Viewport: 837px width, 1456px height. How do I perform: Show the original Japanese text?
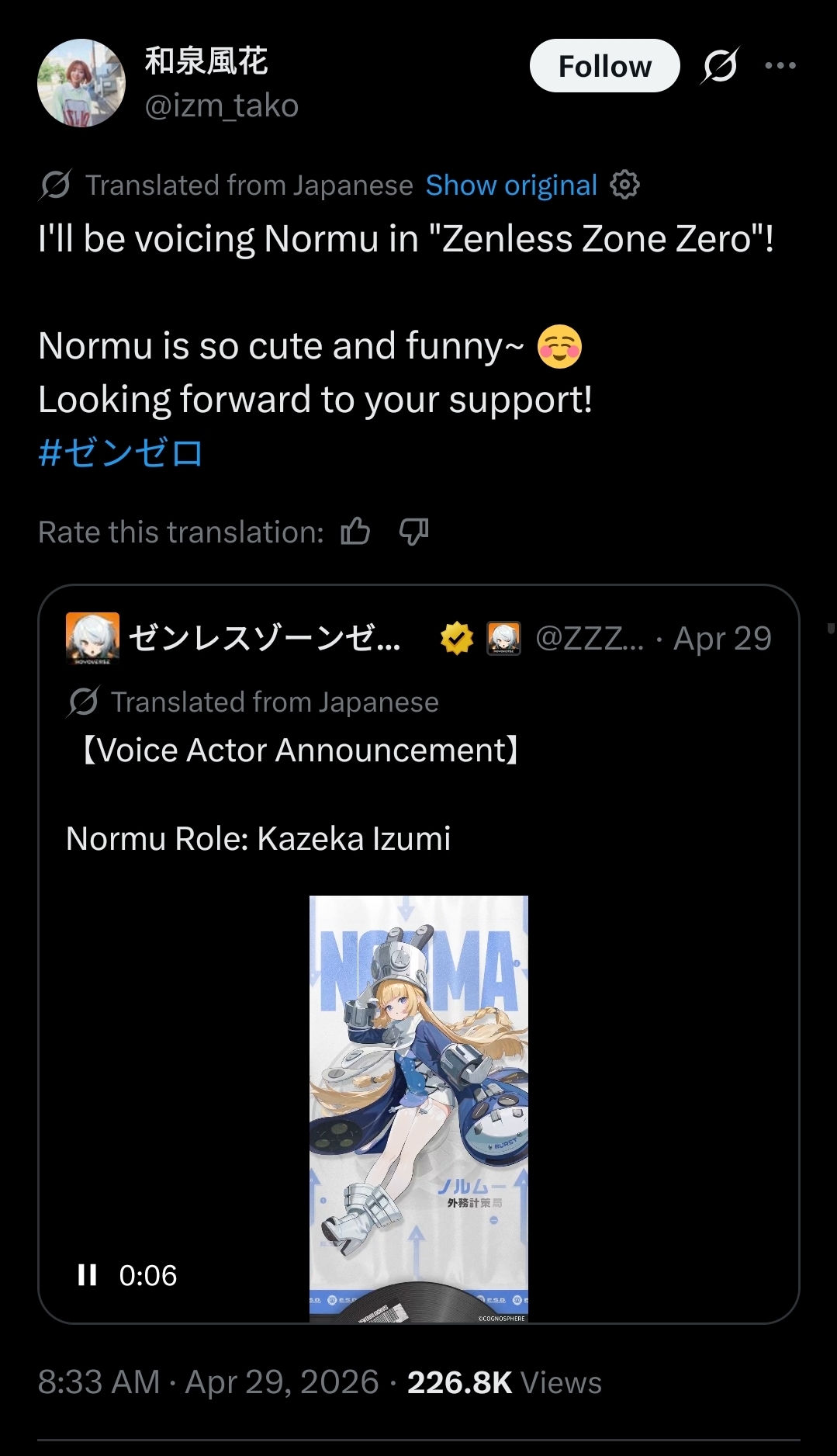point(511,185)
